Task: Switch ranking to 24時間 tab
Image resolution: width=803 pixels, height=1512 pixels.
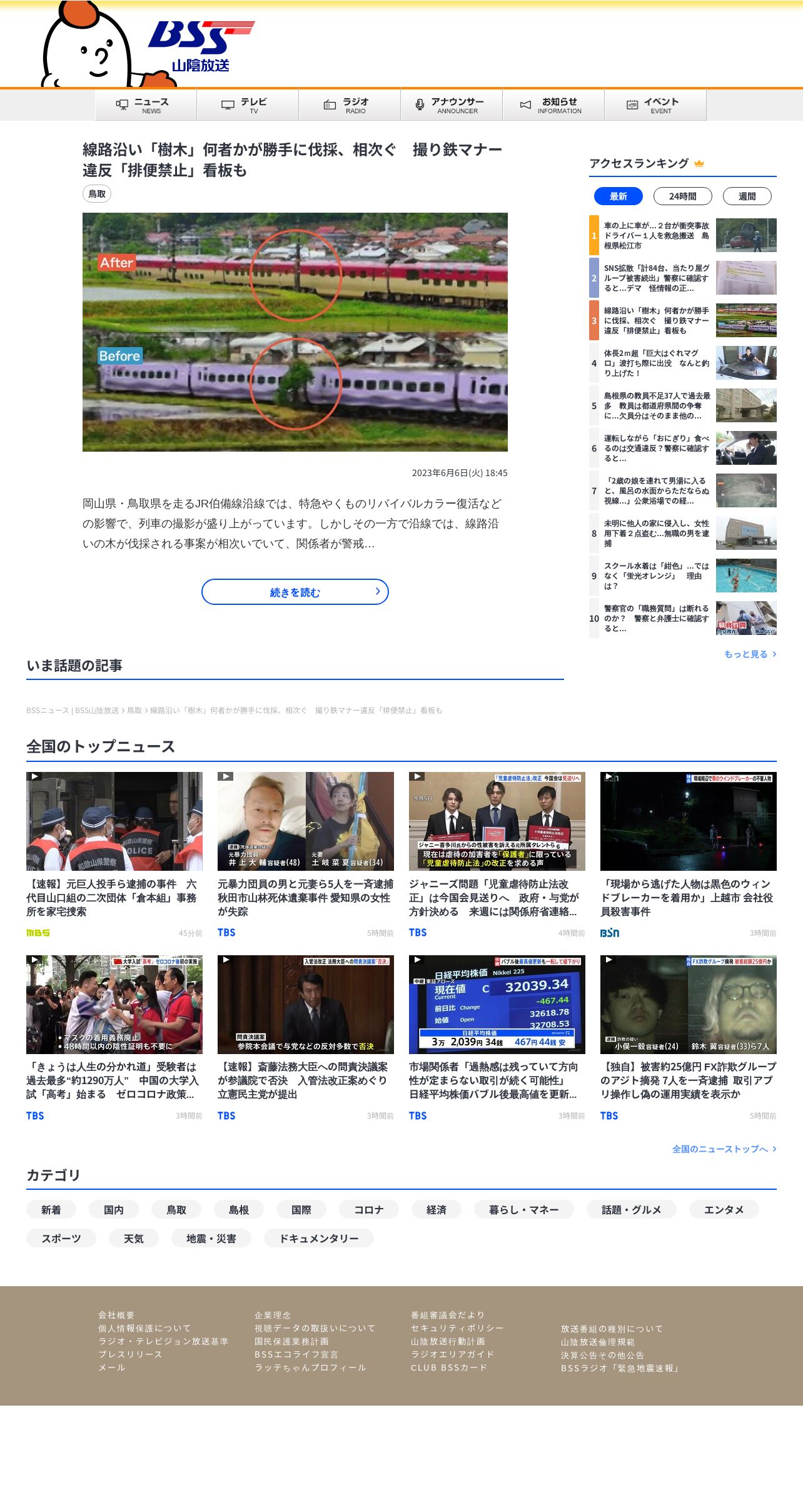Action: tap(682, 196)
